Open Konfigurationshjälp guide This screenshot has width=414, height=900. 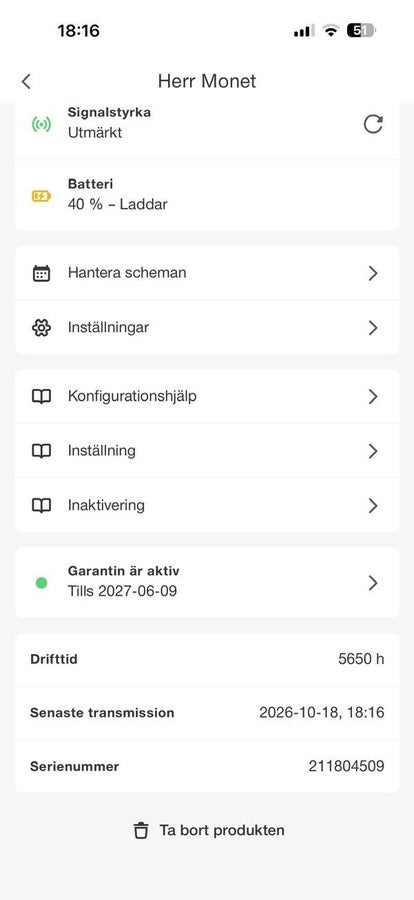pyautogui.click(x=207, y=397)
